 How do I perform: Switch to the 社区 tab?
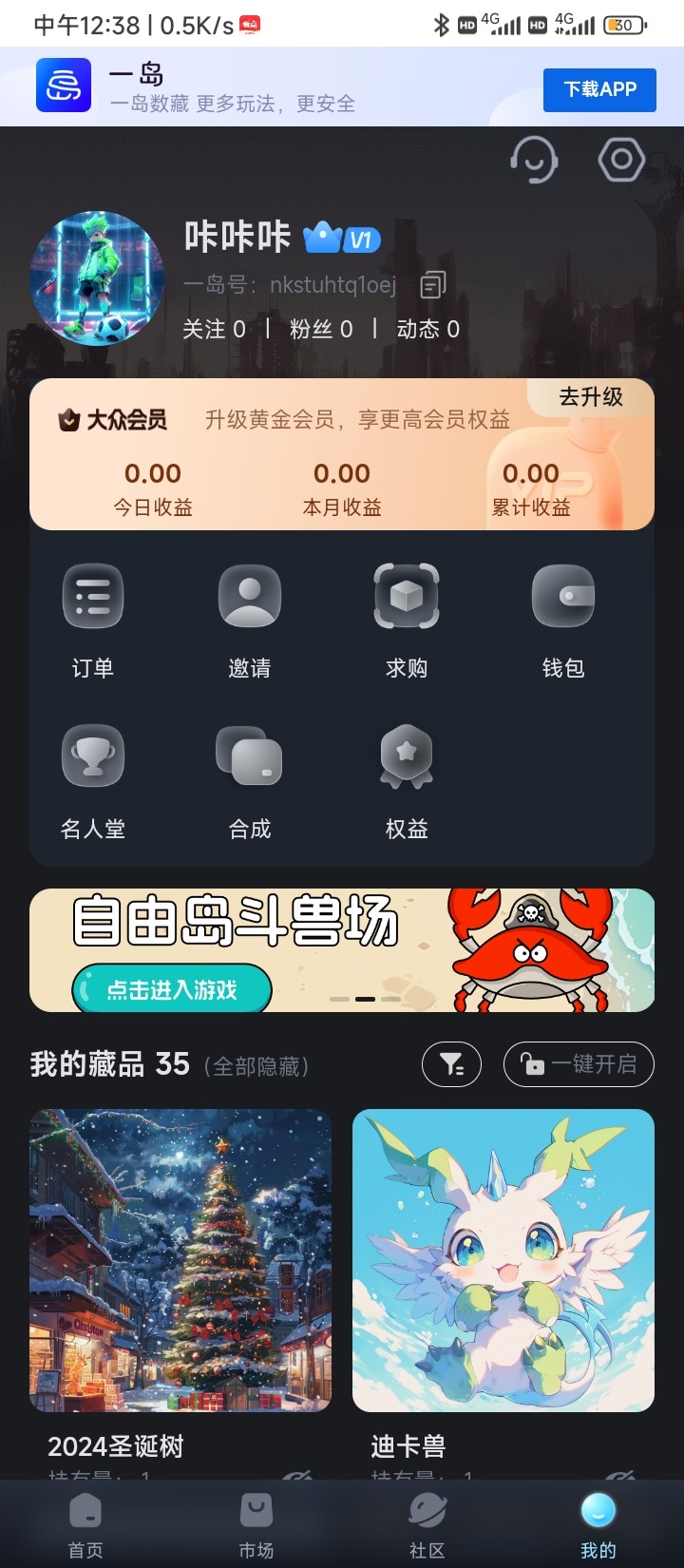[x=427, y=1524]
